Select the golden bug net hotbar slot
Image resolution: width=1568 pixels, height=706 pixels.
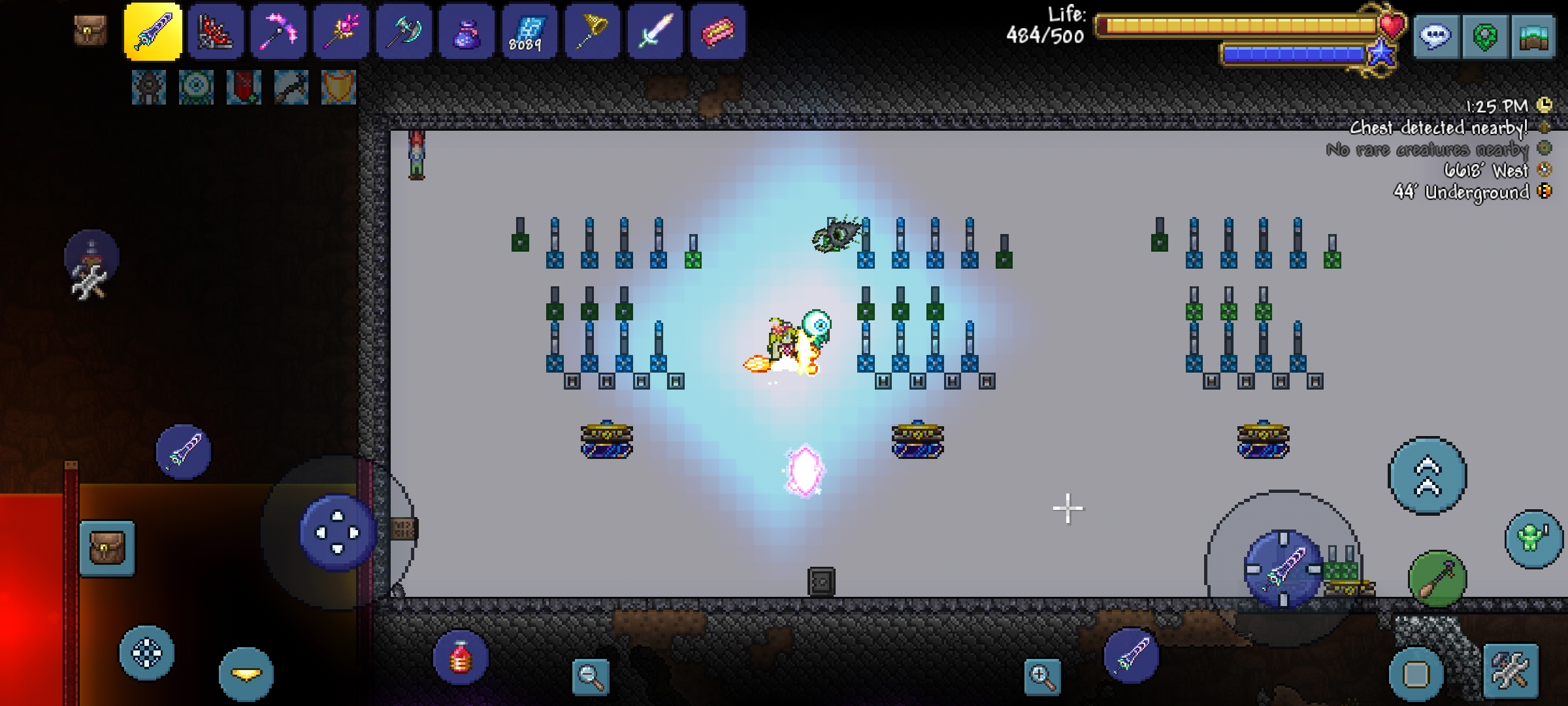click(592, 31)
